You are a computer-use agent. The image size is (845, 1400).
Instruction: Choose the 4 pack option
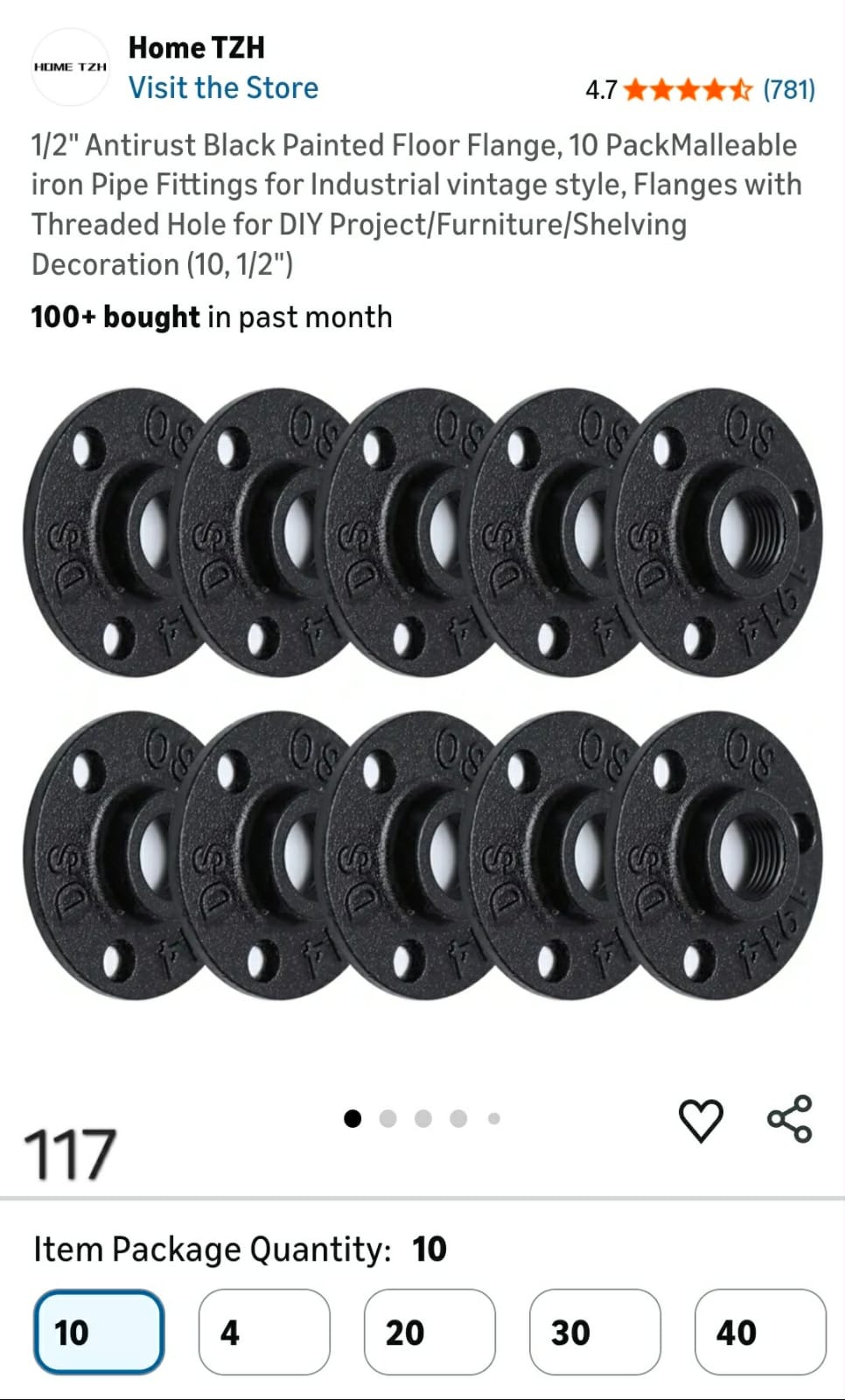point(264,1332)
